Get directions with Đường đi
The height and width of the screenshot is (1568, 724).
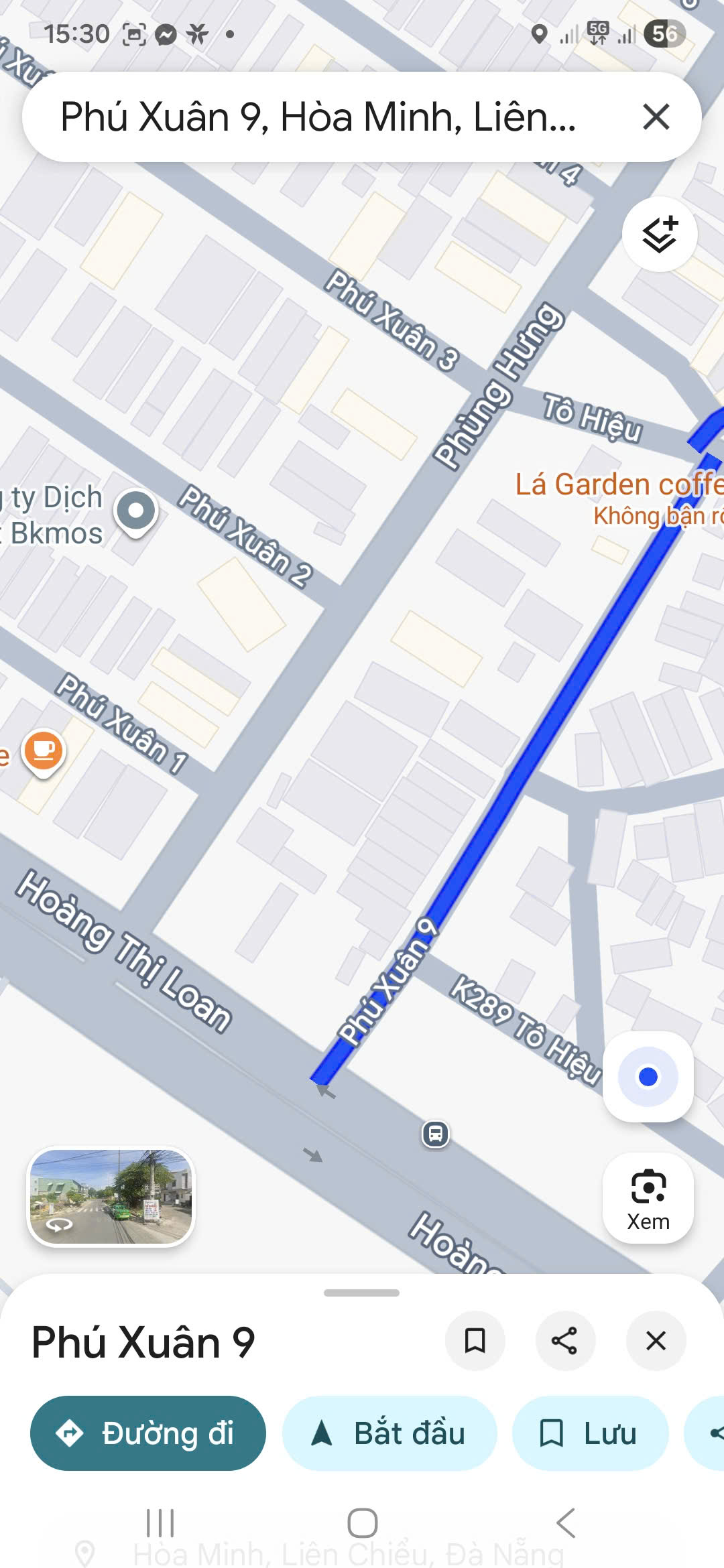[148, 1433]
